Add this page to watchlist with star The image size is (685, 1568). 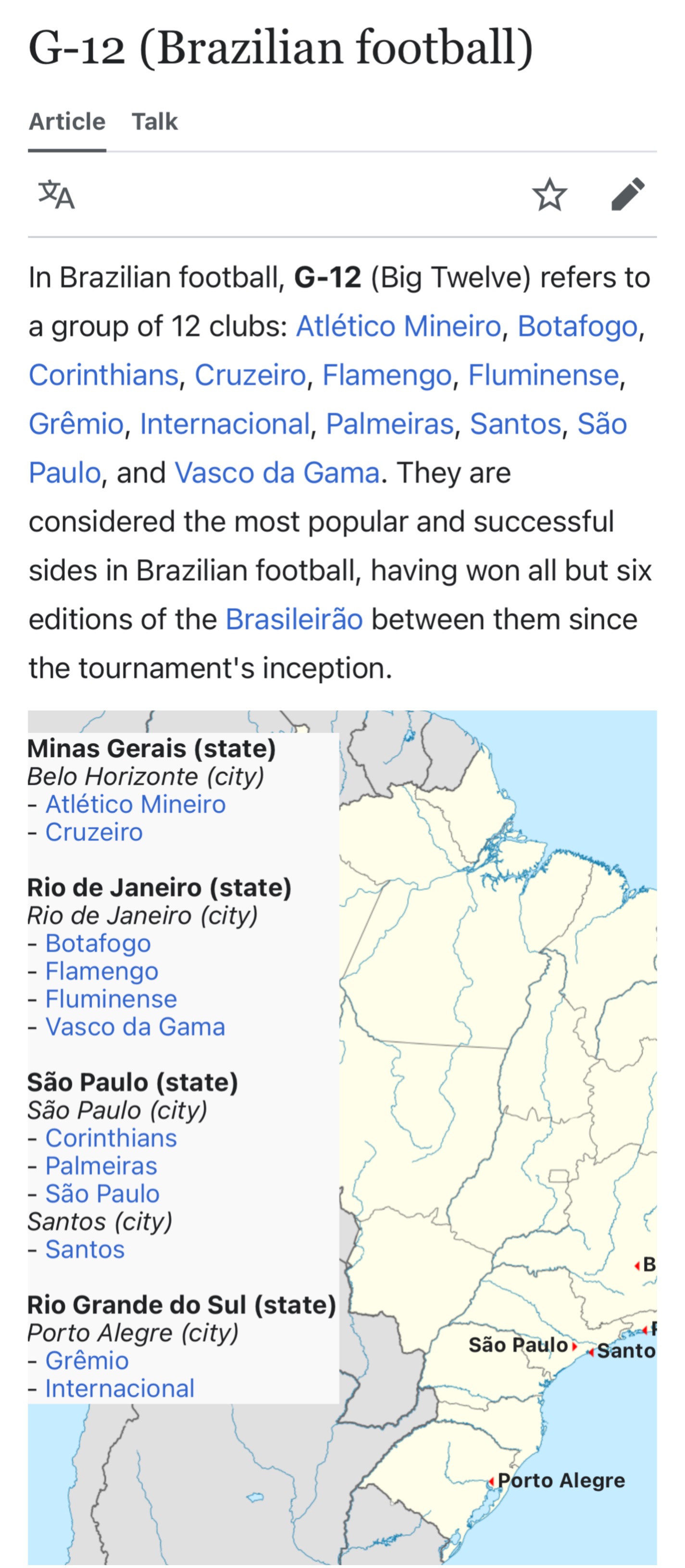coord(549,195)
